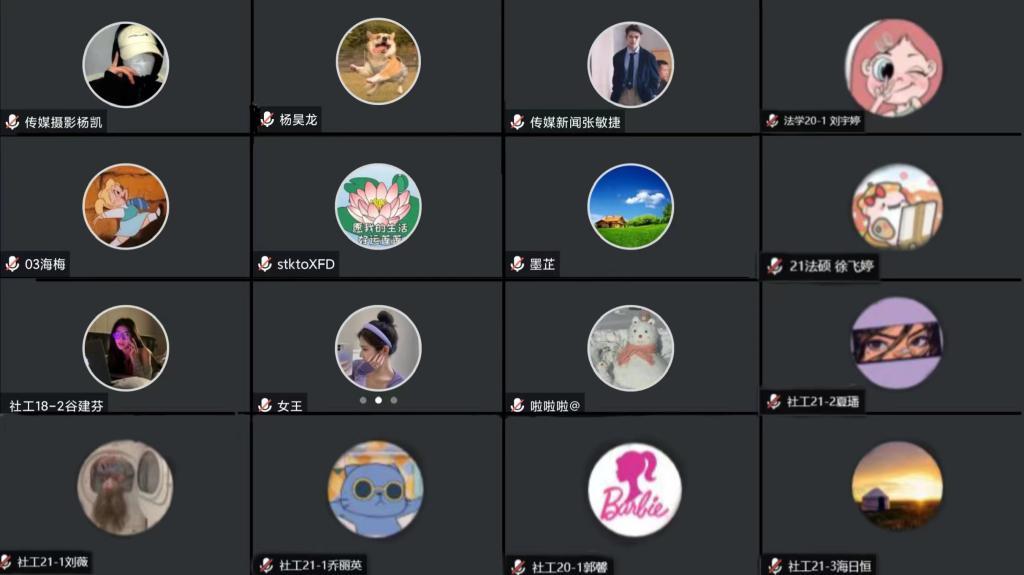Screen dimensions: 1024x575
Task: Open the 啦啦啦@ participant tile
Action: tap(630, 347)
